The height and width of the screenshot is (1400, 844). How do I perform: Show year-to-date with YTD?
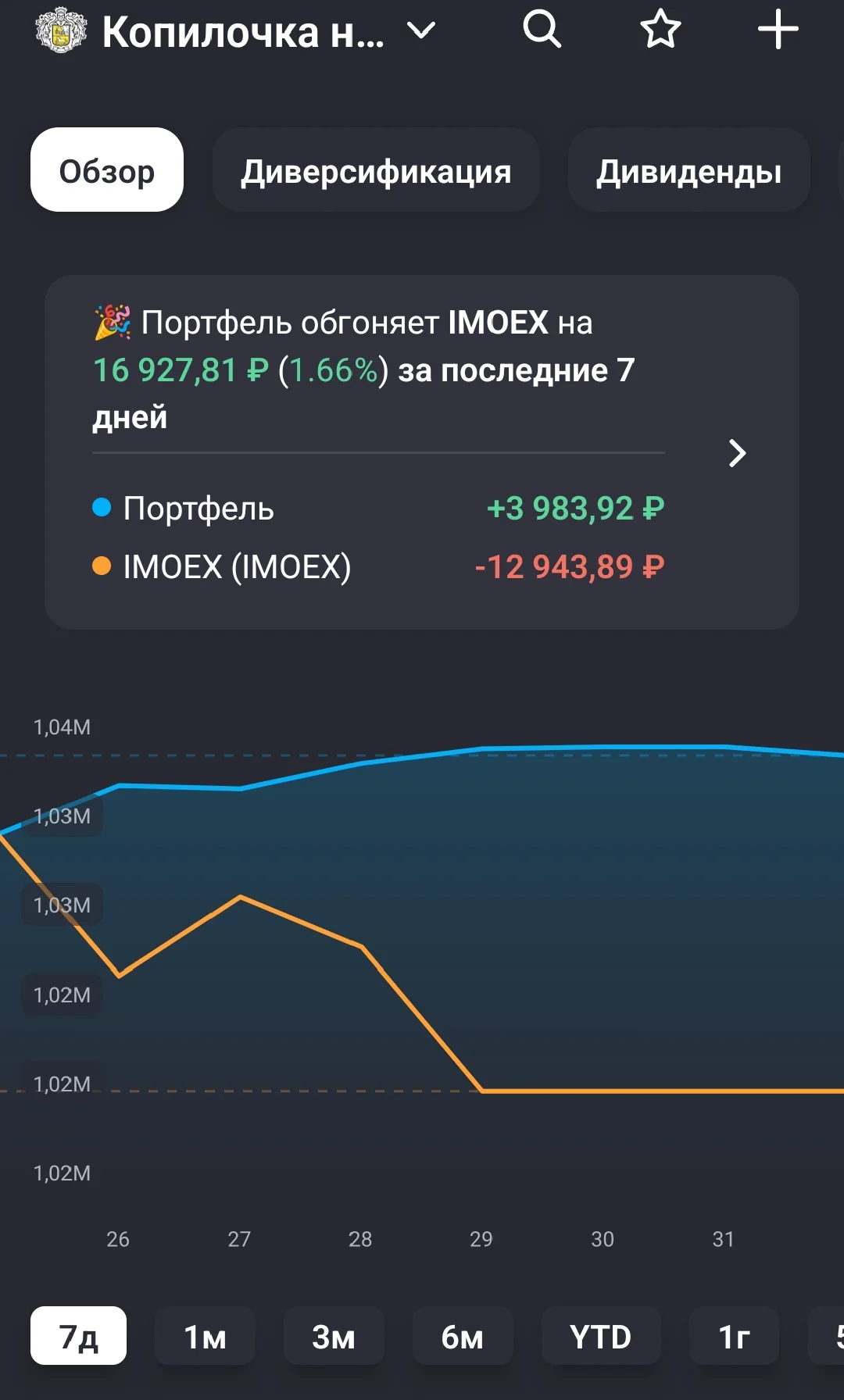tap(601, 1336)
